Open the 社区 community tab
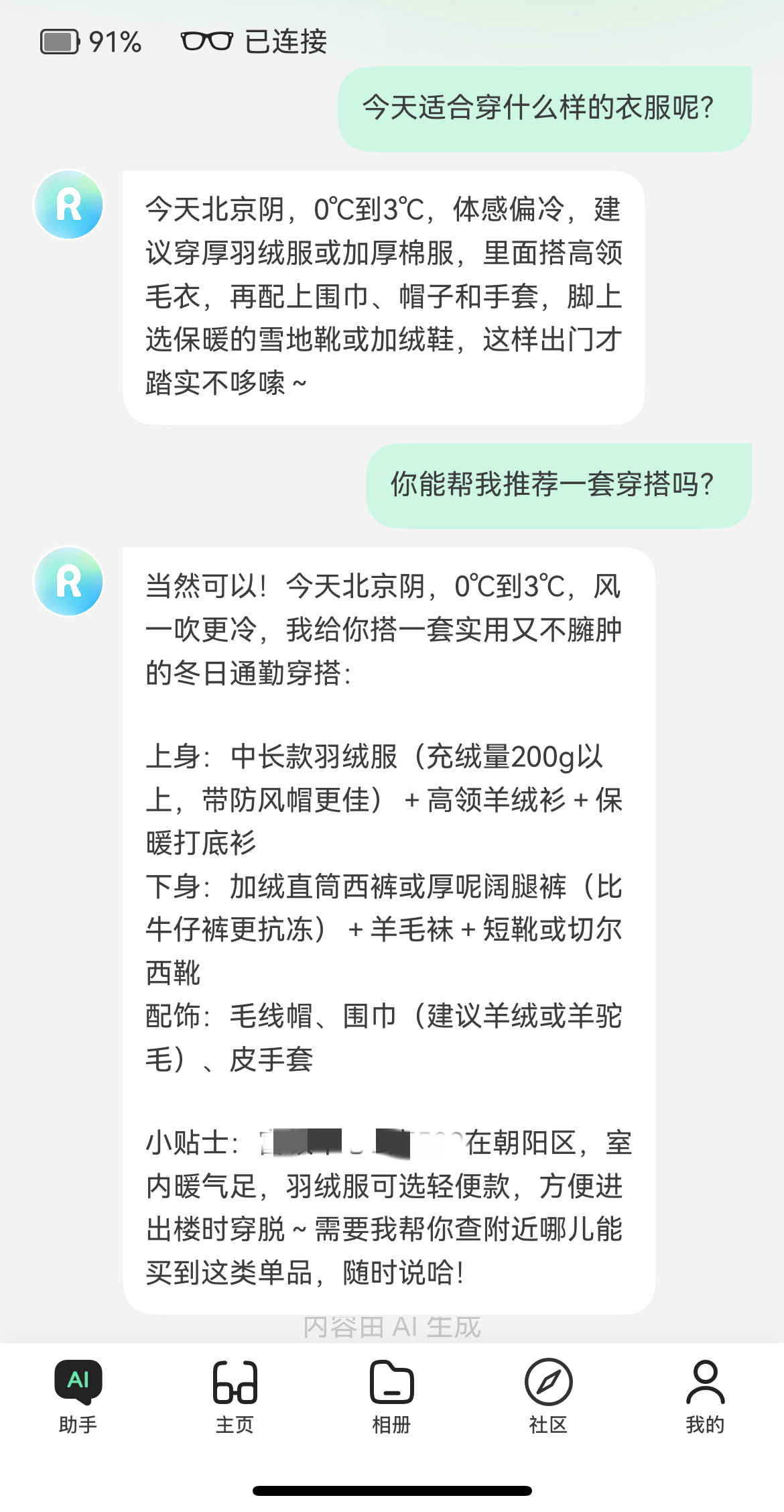784x1512 pixels. point(548,1395)
